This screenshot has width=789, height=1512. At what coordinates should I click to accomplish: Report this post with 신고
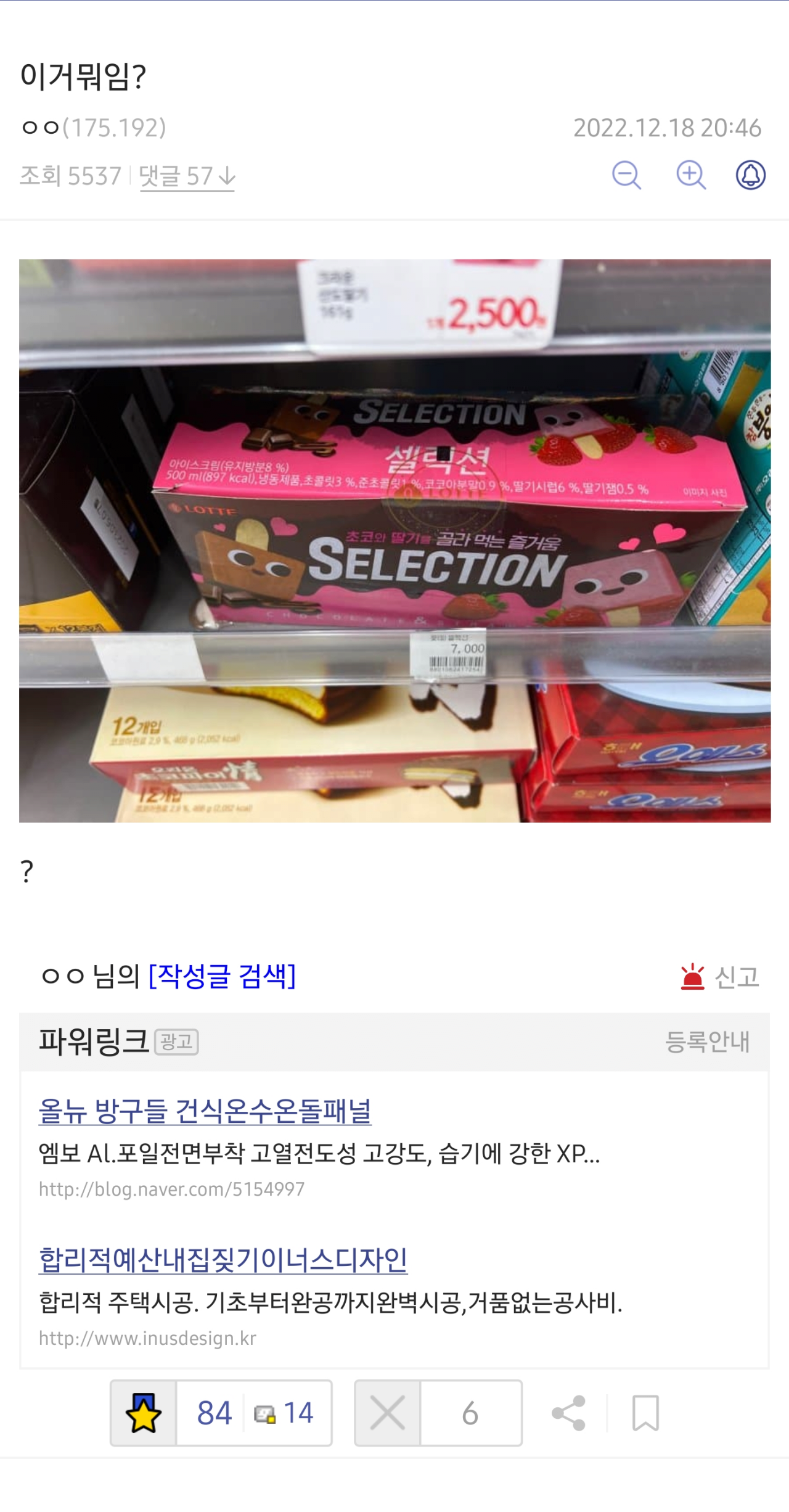click(x=719, y=977)
